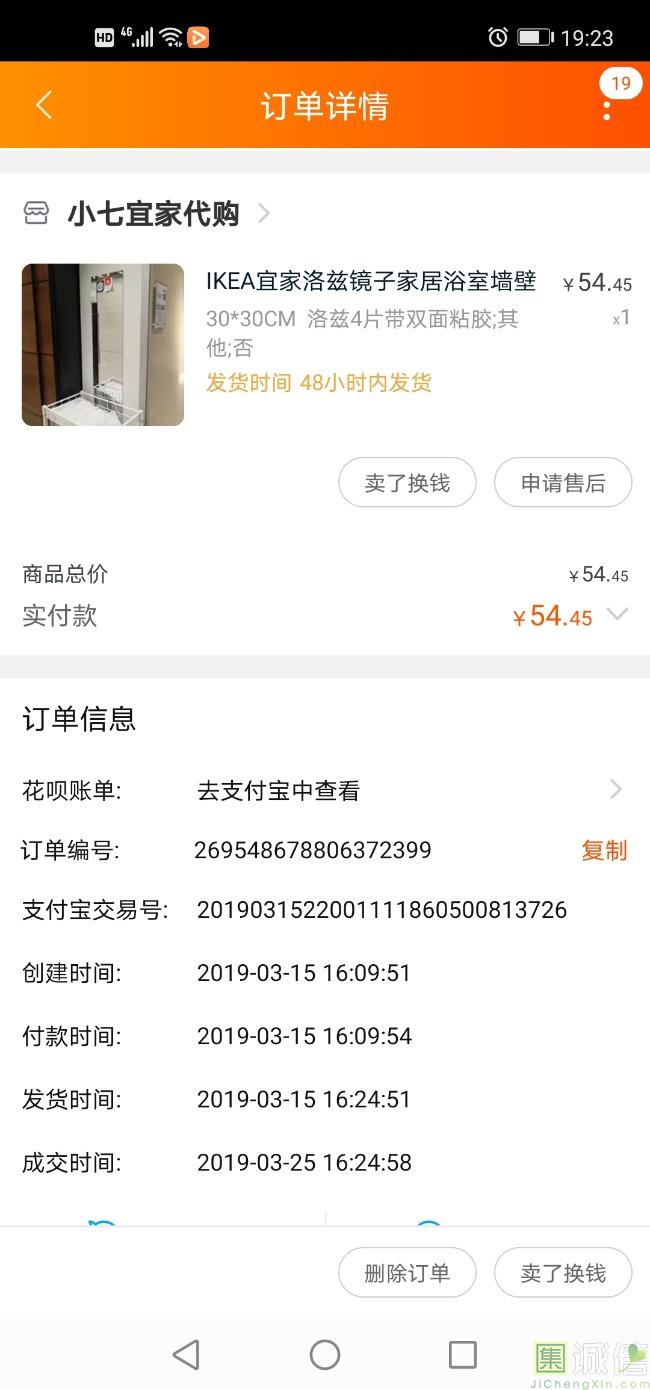
Task: Go back from order details
Action: coord(44,105)
